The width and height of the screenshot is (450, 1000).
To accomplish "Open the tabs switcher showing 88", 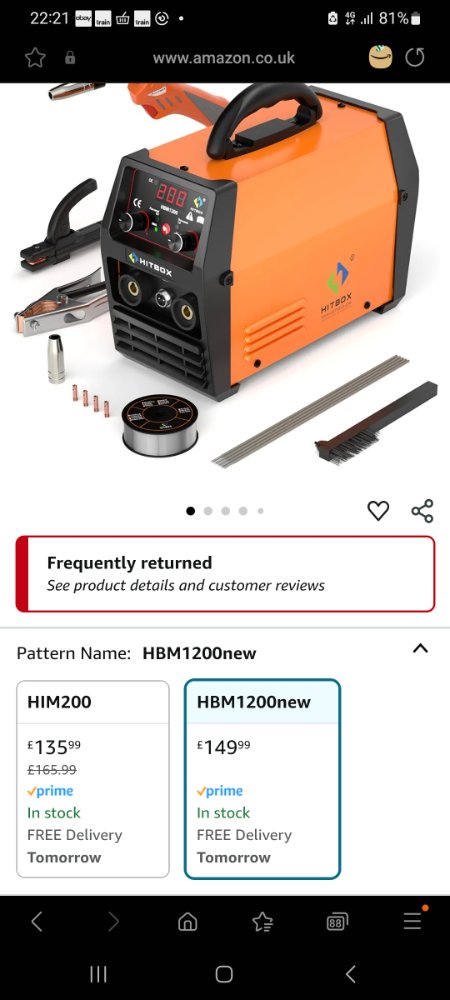I will pyautogui.click(x=337, y=922).
